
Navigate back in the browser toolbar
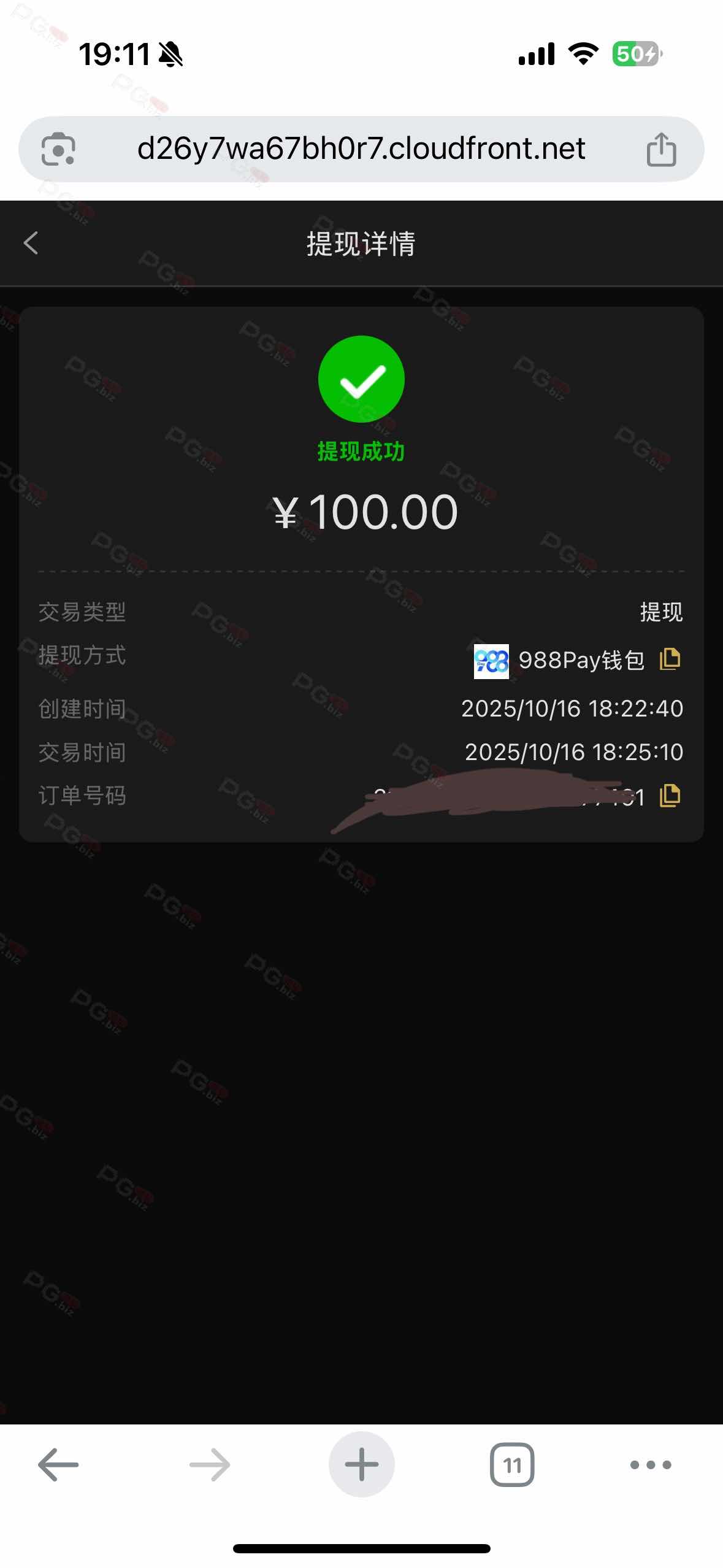pos(58,1465)
